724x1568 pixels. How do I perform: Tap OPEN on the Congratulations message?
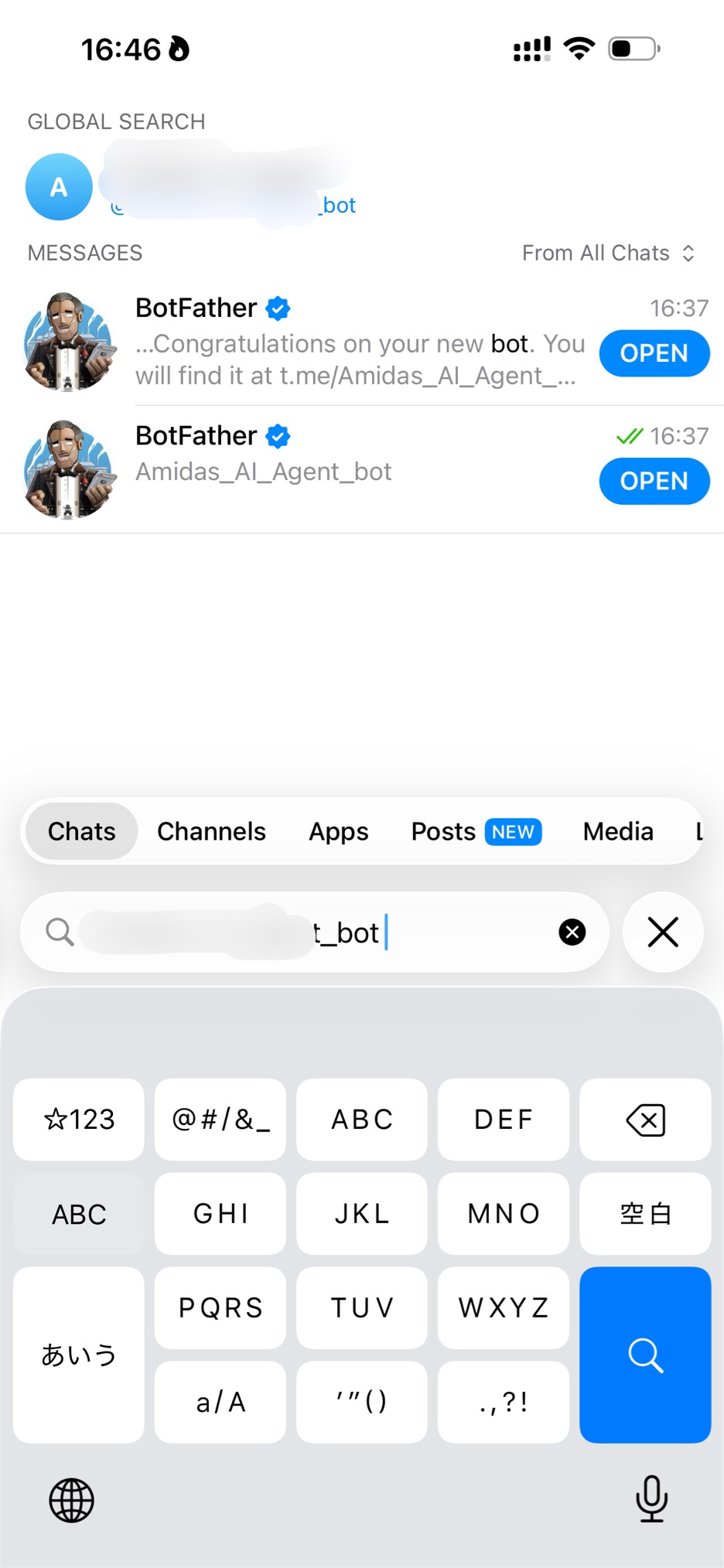(x=654, y=353)
